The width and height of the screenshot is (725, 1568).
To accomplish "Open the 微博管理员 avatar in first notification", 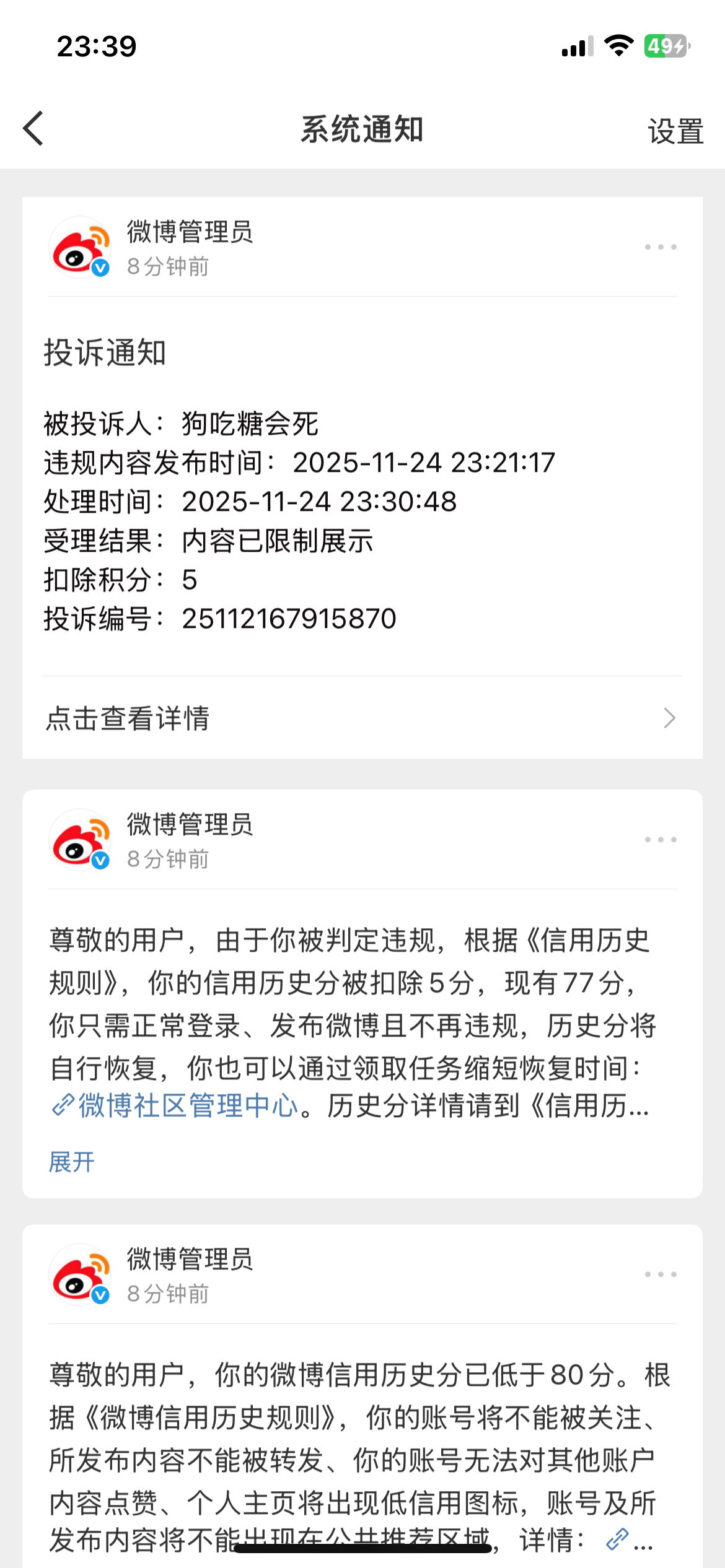I will click(x=81, y=246).
